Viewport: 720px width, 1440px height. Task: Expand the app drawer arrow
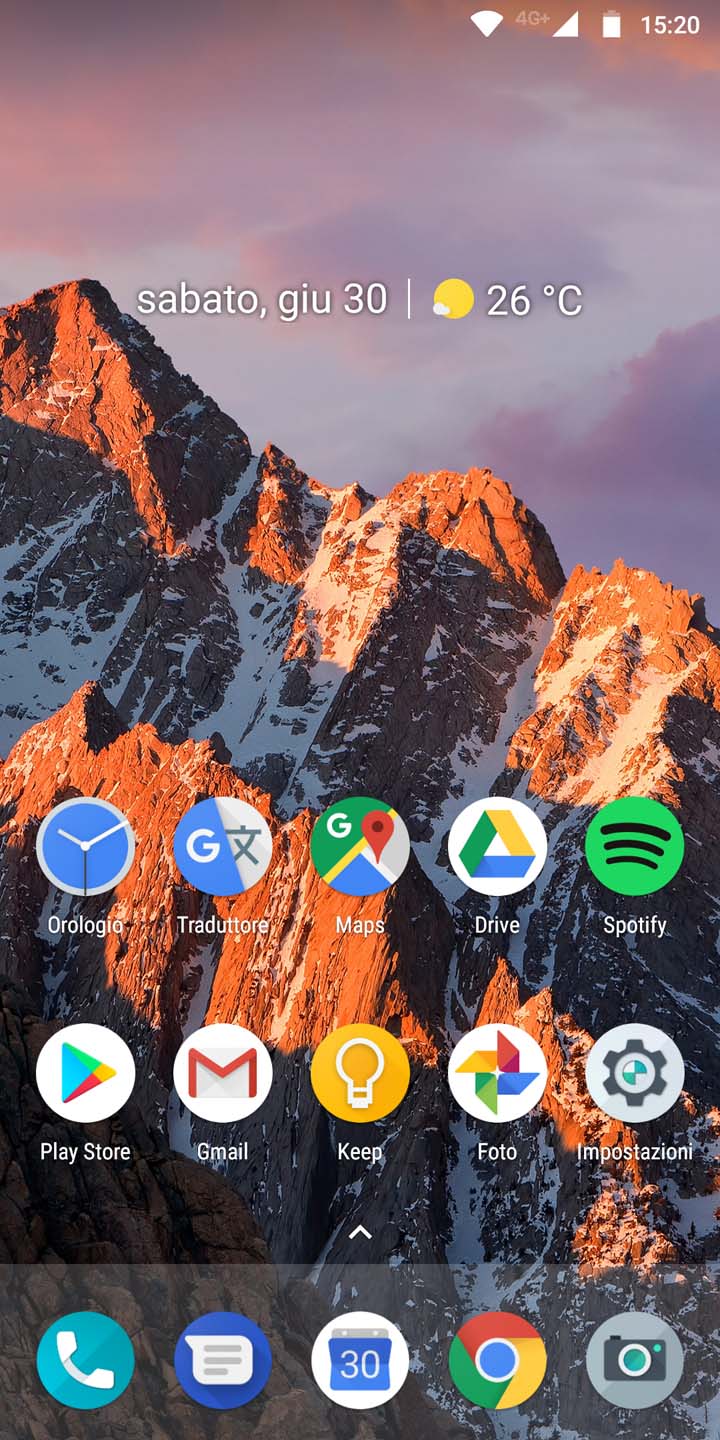click(360, 1232)
